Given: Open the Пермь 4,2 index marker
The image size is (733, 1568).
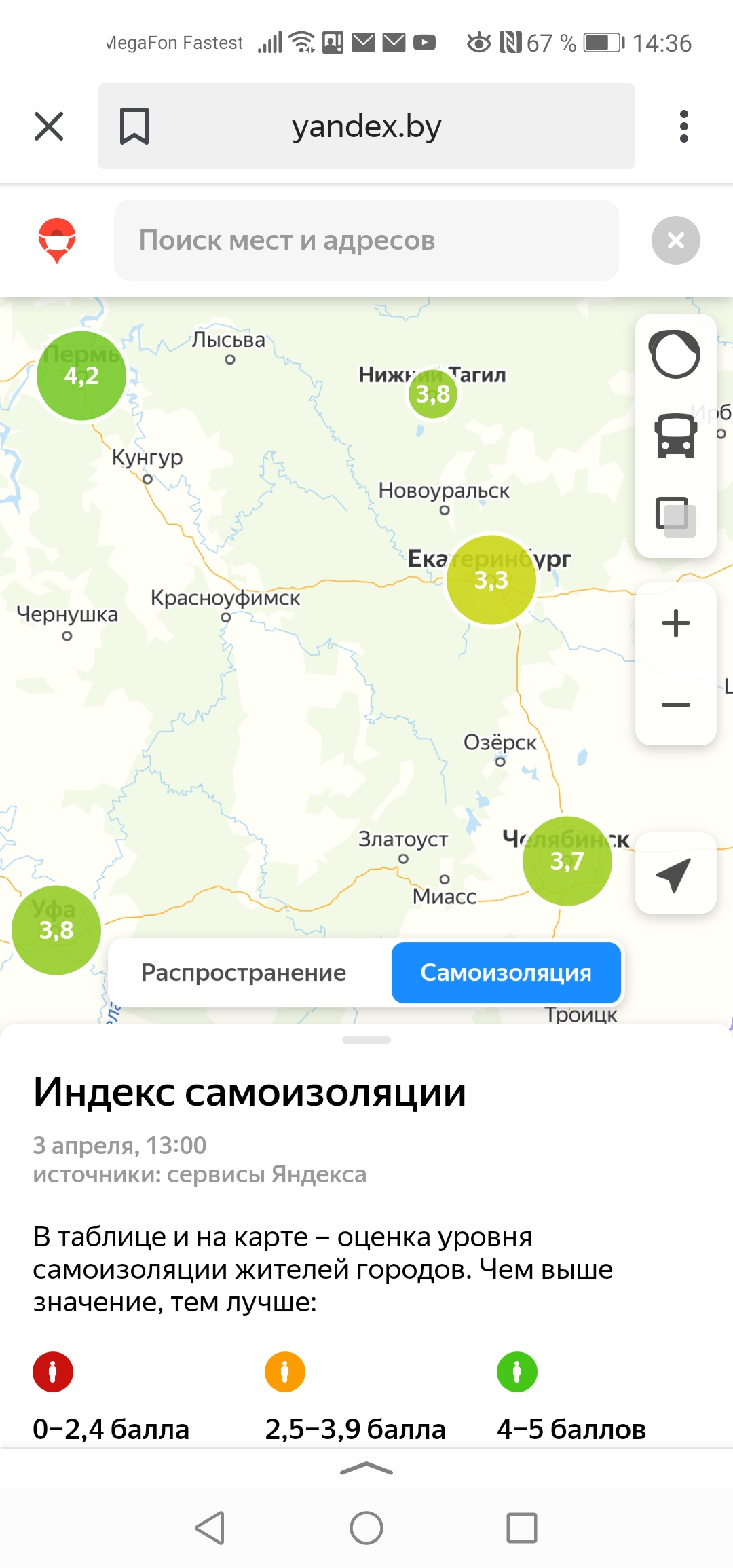Looking at the screenshot, I should coord(81,375).
